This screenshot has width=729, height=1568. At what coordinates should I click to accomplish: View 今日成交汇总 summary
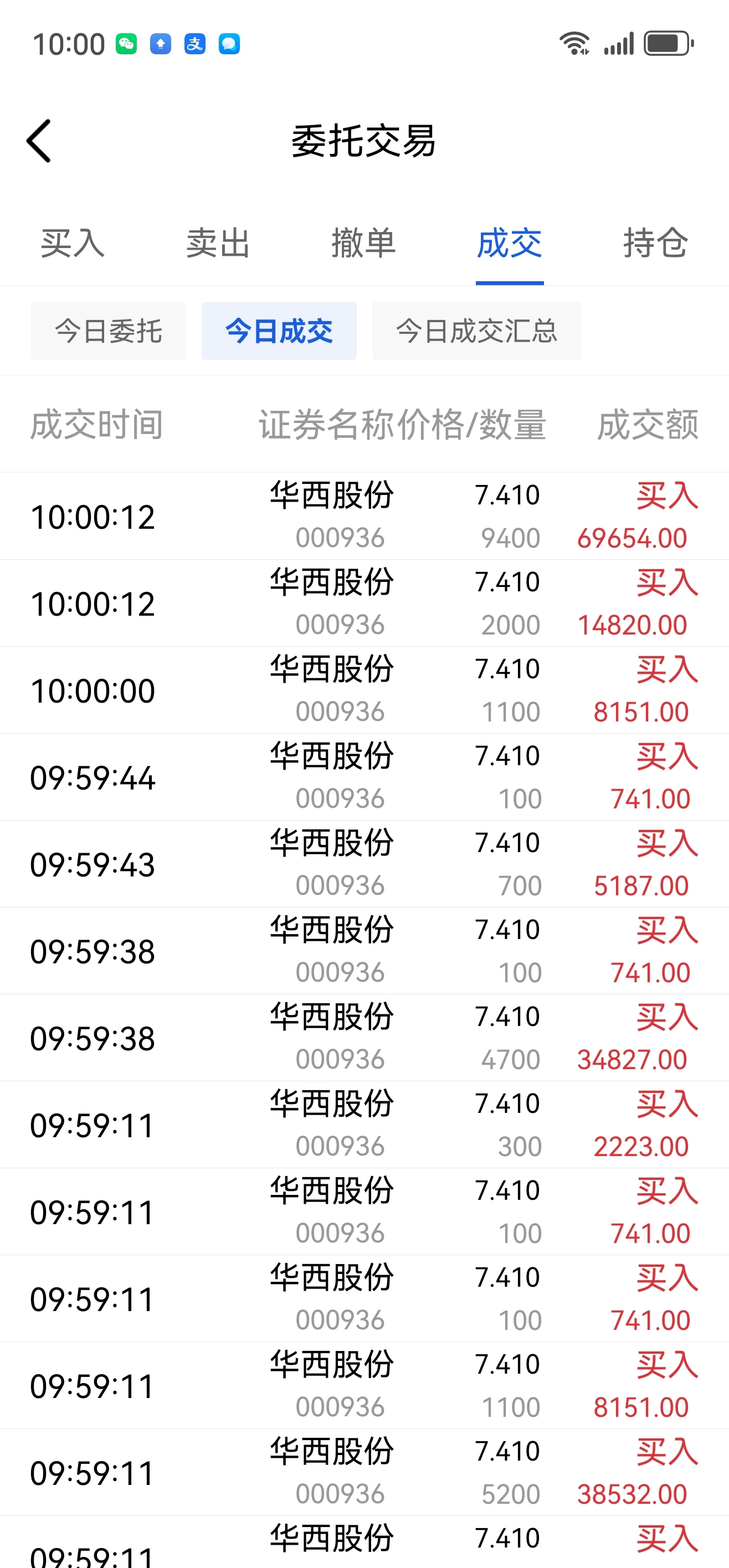click(x=476, y=331)
